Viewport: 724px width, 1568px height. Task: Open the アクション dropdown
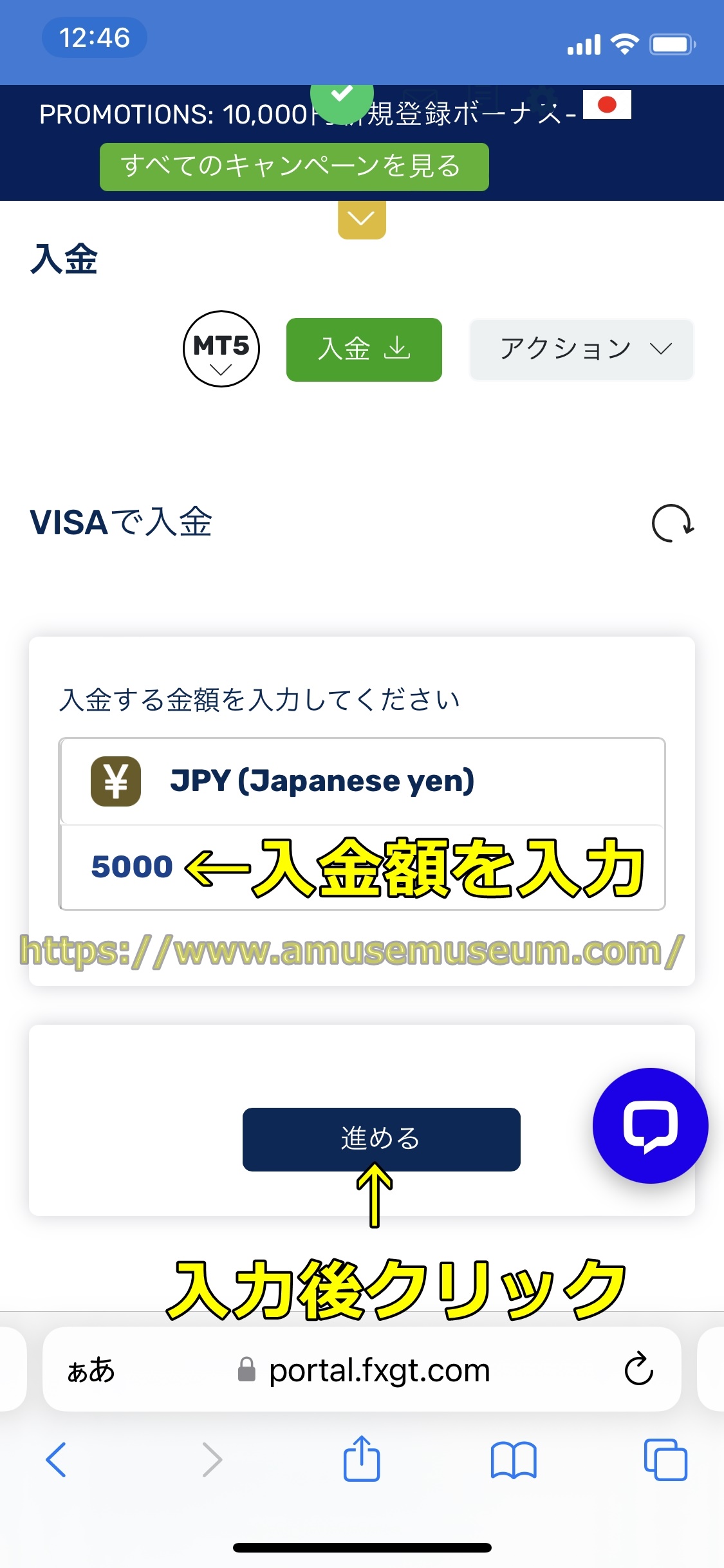(582, 350)
